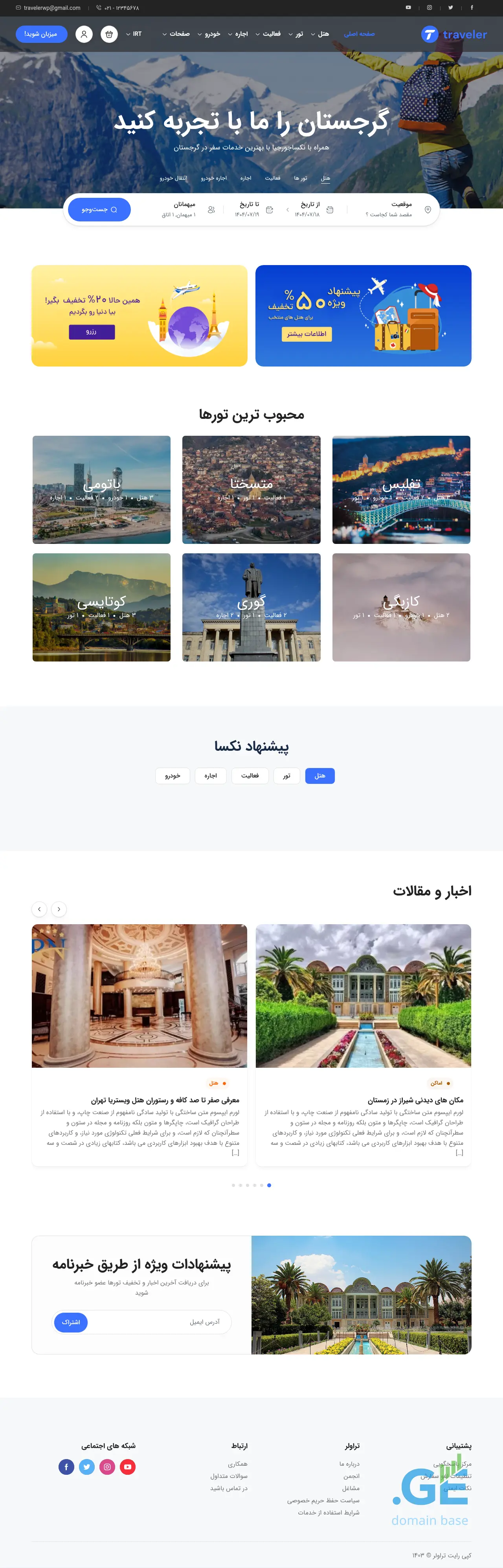Tap the اشتراک subscribe button

click(71, 1322)
